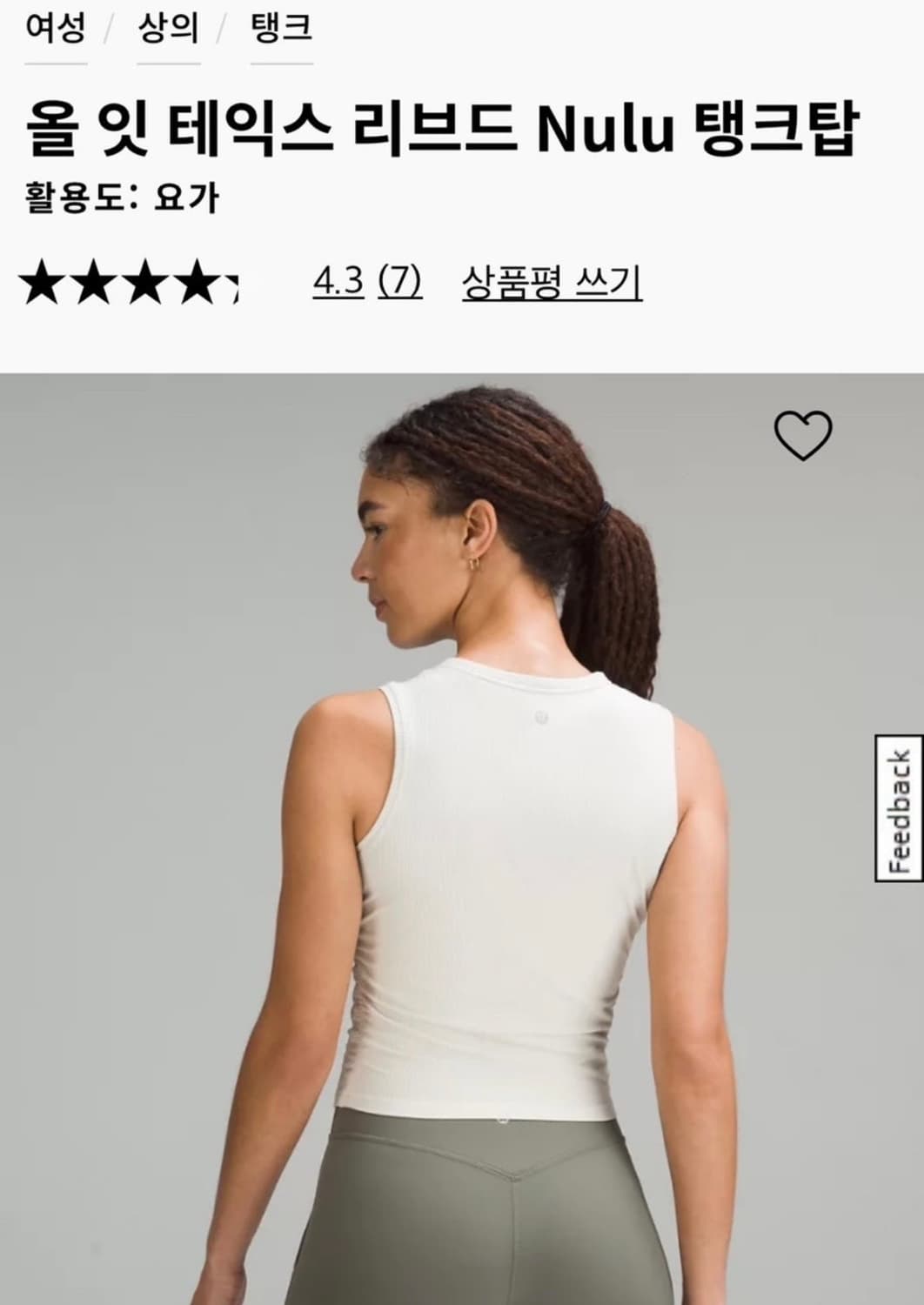Open reviews via the 4.3 rating link
This screenshot has width=924, height=1305.
click(338, 280)
